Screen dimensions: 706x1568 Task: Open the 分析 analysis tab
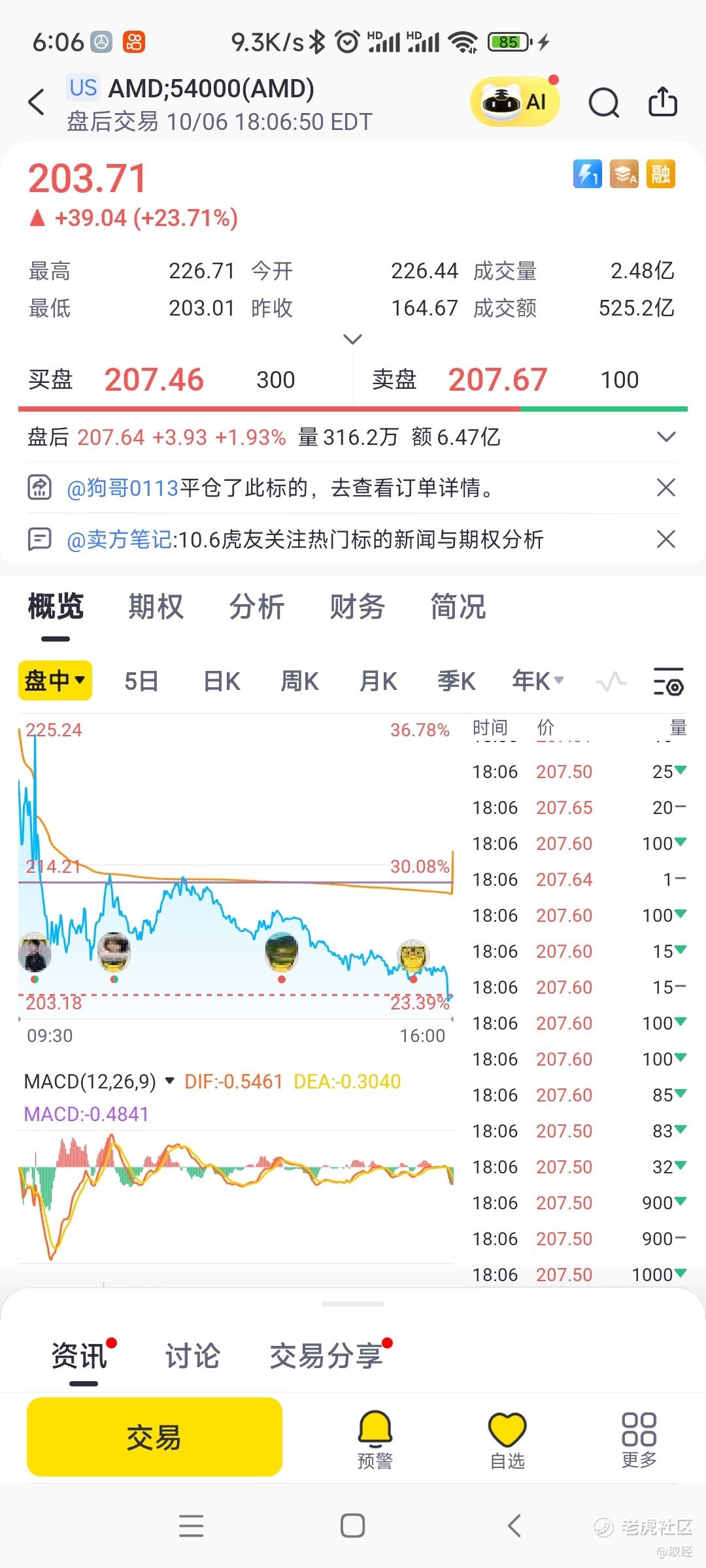coord(256,607)
